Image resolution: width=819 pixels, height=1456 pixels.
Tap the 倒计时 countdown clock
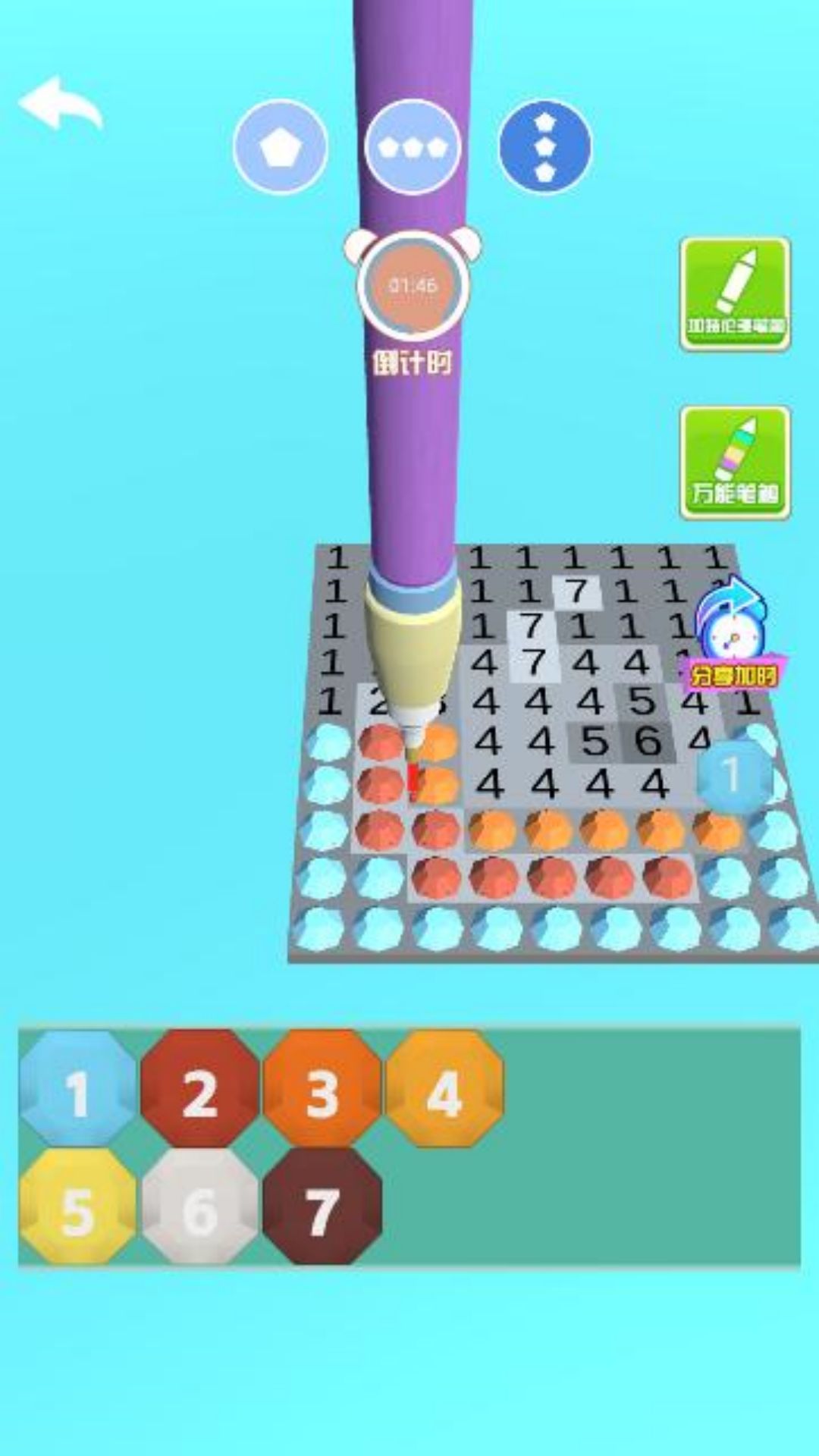[x=413, y=286]
